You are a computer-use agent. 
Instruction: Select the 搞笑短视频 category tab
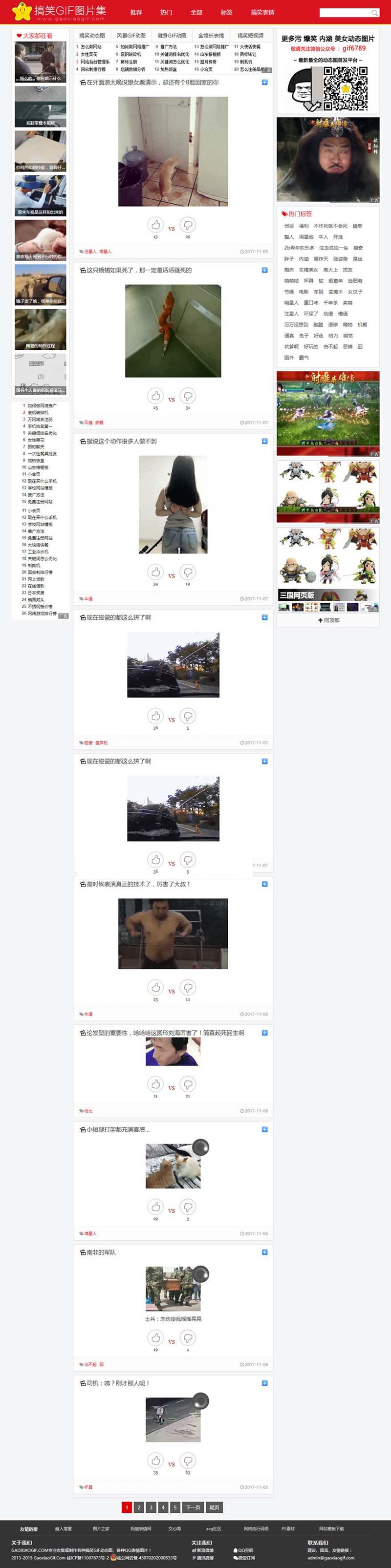(250, 35)
